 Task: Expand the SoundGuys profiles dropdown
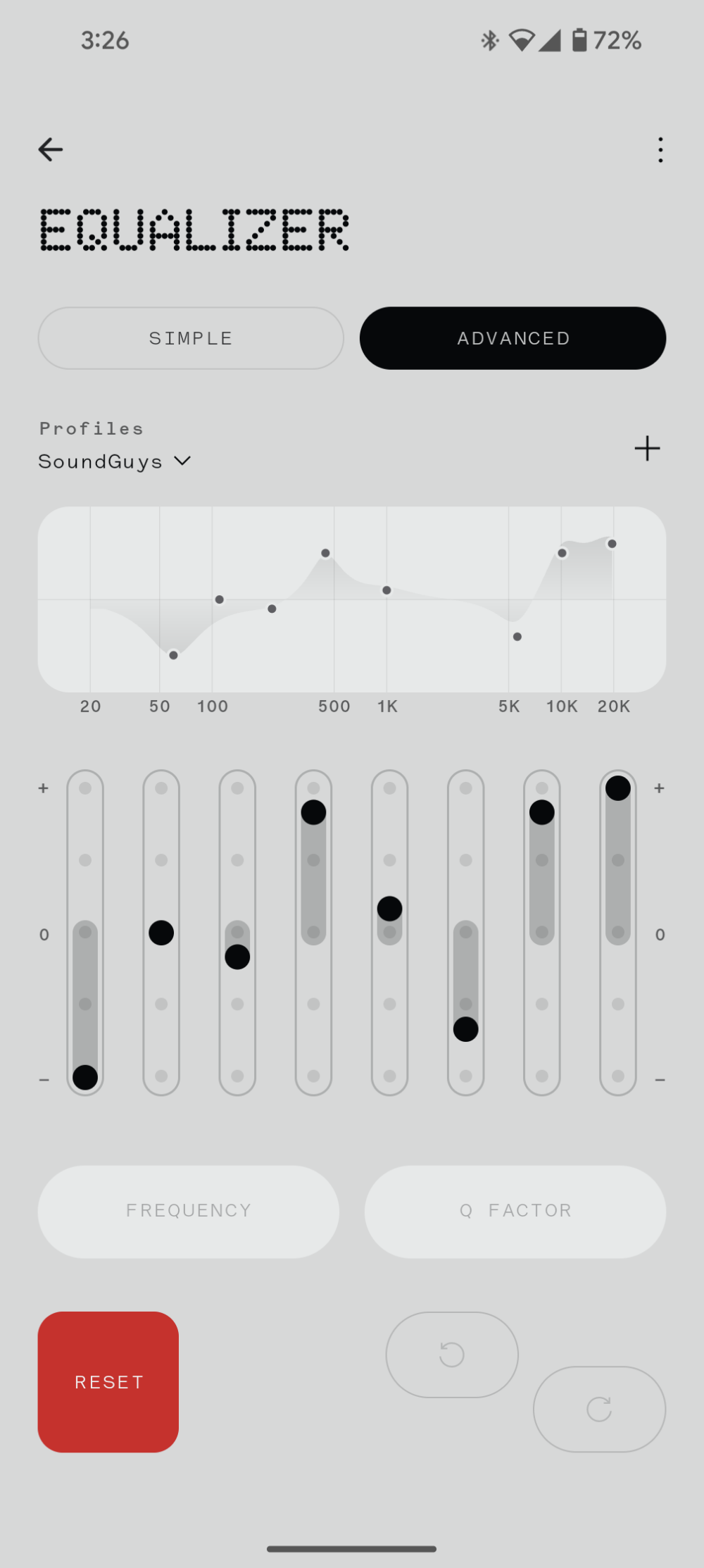(115, 461)
